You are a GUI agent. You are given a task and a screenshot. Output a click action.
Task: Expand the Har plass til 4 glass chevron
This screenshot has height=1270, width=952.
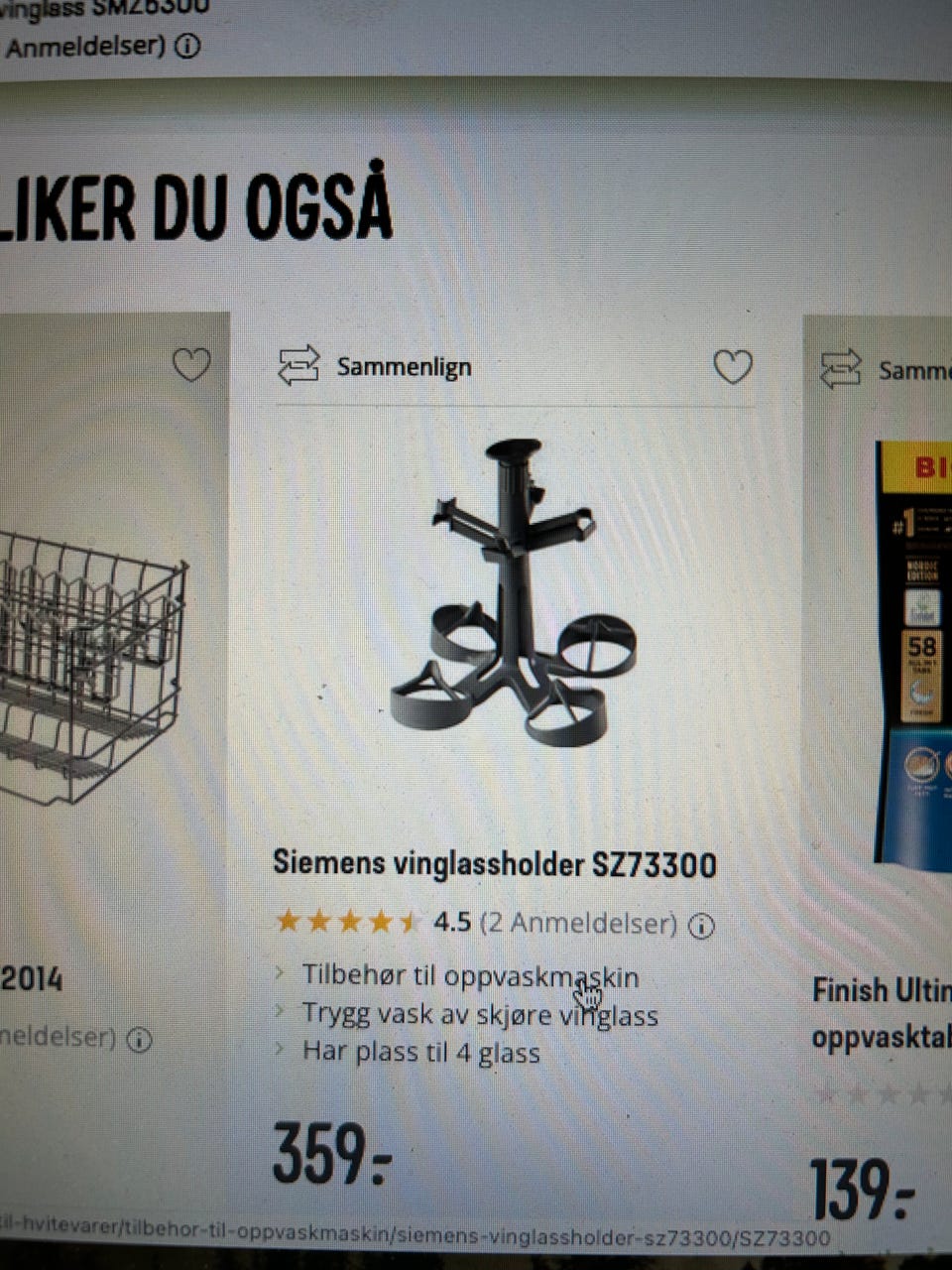[x=280, y=1052]
